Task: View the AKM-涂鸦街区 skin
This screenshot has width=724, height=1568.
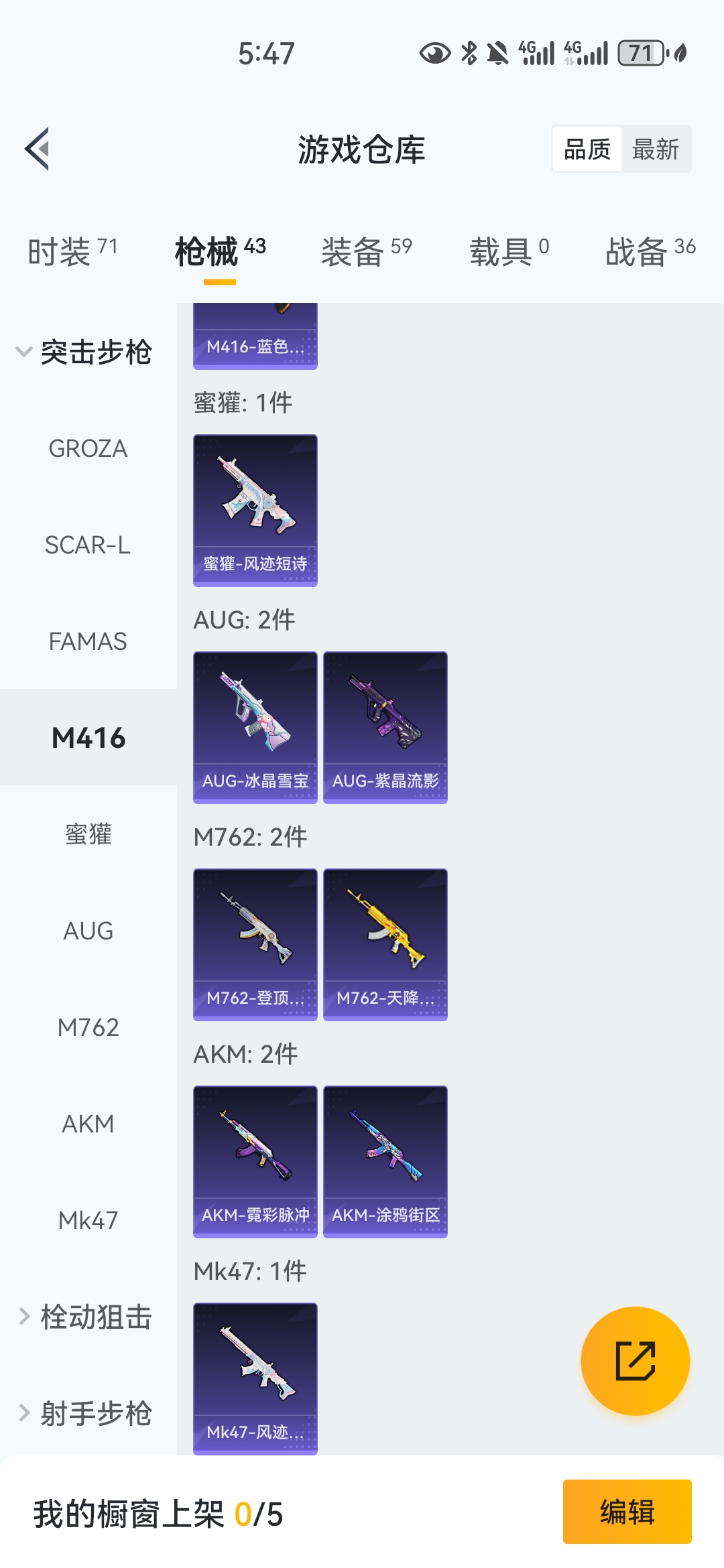Action: pyautogui.click(x=385, y=1161)
